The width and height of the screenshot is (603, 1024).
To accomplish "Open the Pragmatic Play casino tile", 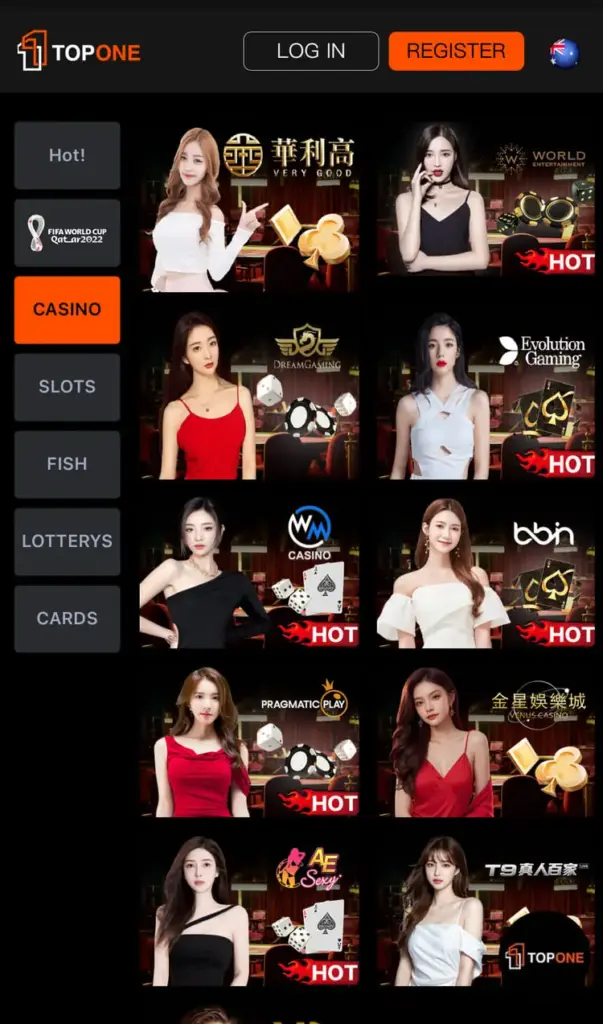I will tap(250, 742).
